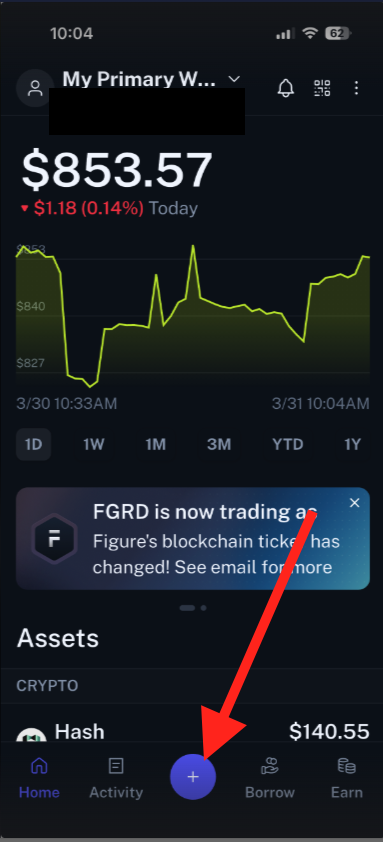The height and width of the screenshot is (842, 383).
Task: Switch chart range to 1M
Action: tap(155, 445)
